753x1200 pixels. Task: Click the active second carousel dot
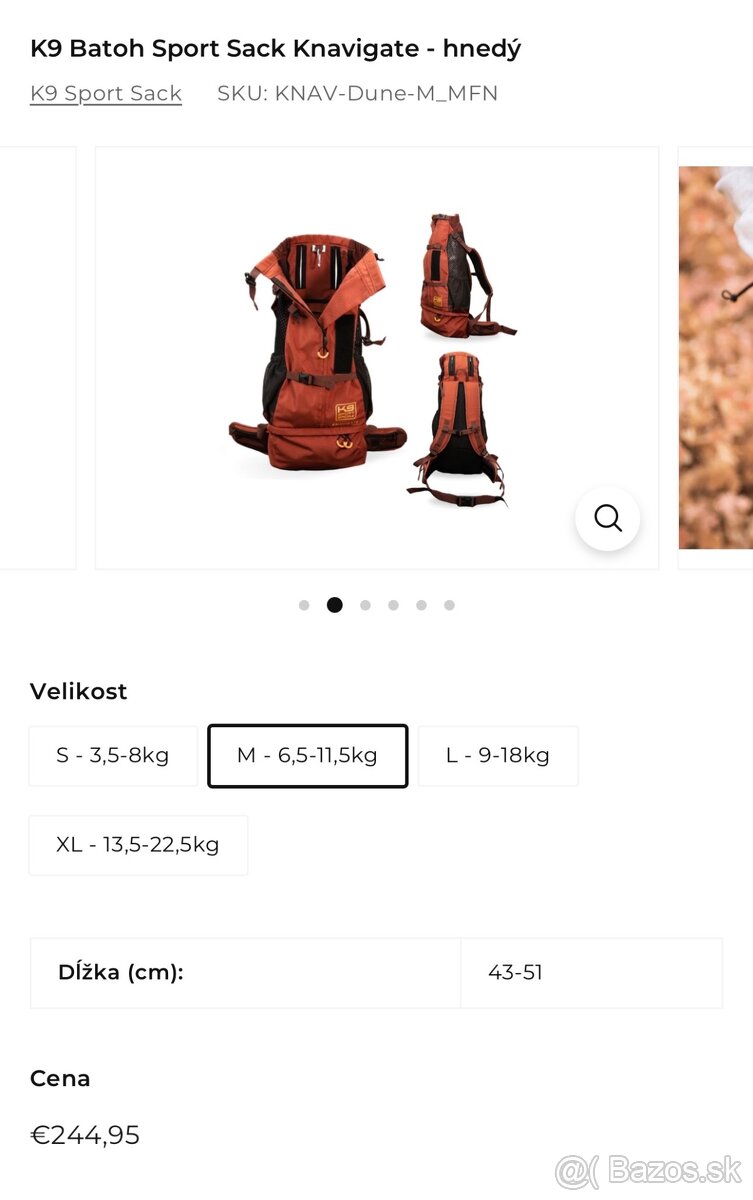(x=335, y=605)
